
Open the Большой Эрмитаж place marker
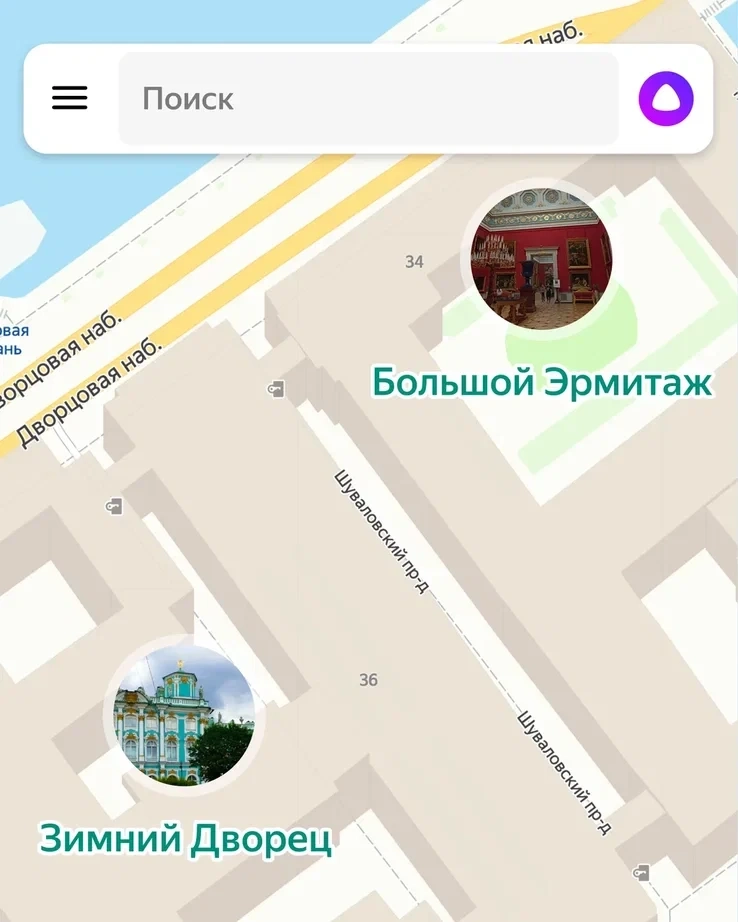point(541,259)
